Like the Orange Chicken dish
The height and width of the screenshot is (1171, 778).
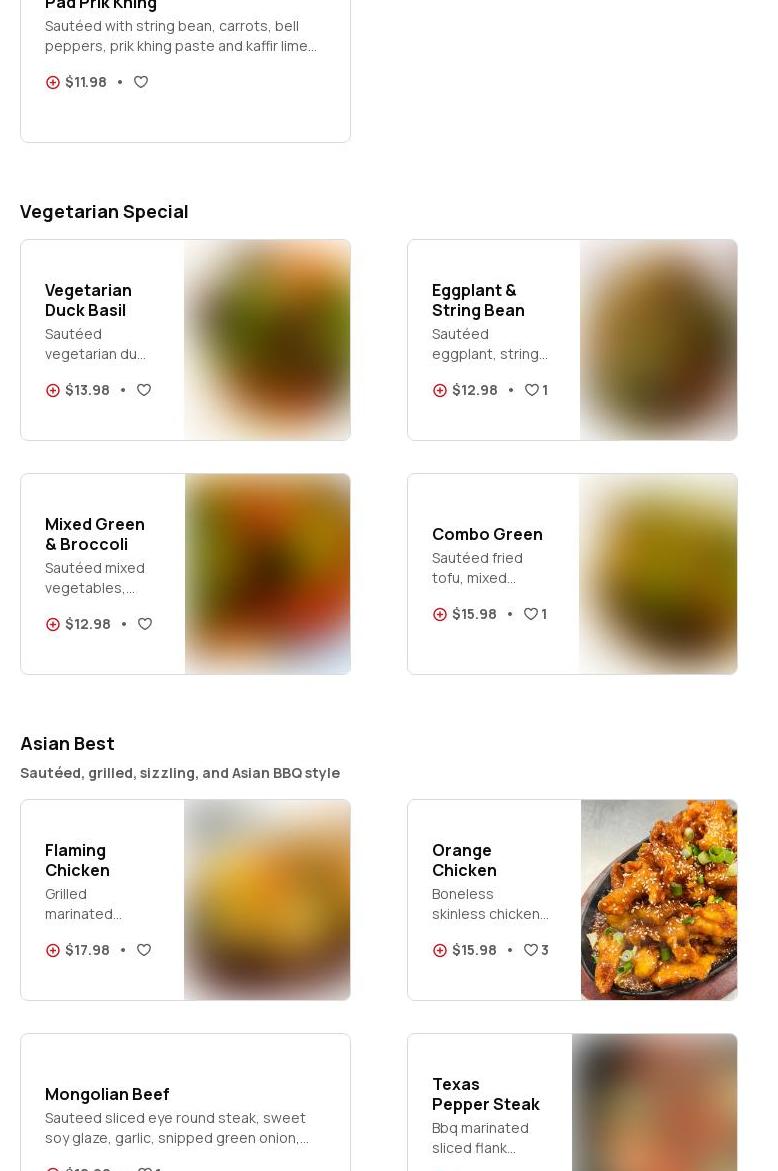[x=531, y=950]
